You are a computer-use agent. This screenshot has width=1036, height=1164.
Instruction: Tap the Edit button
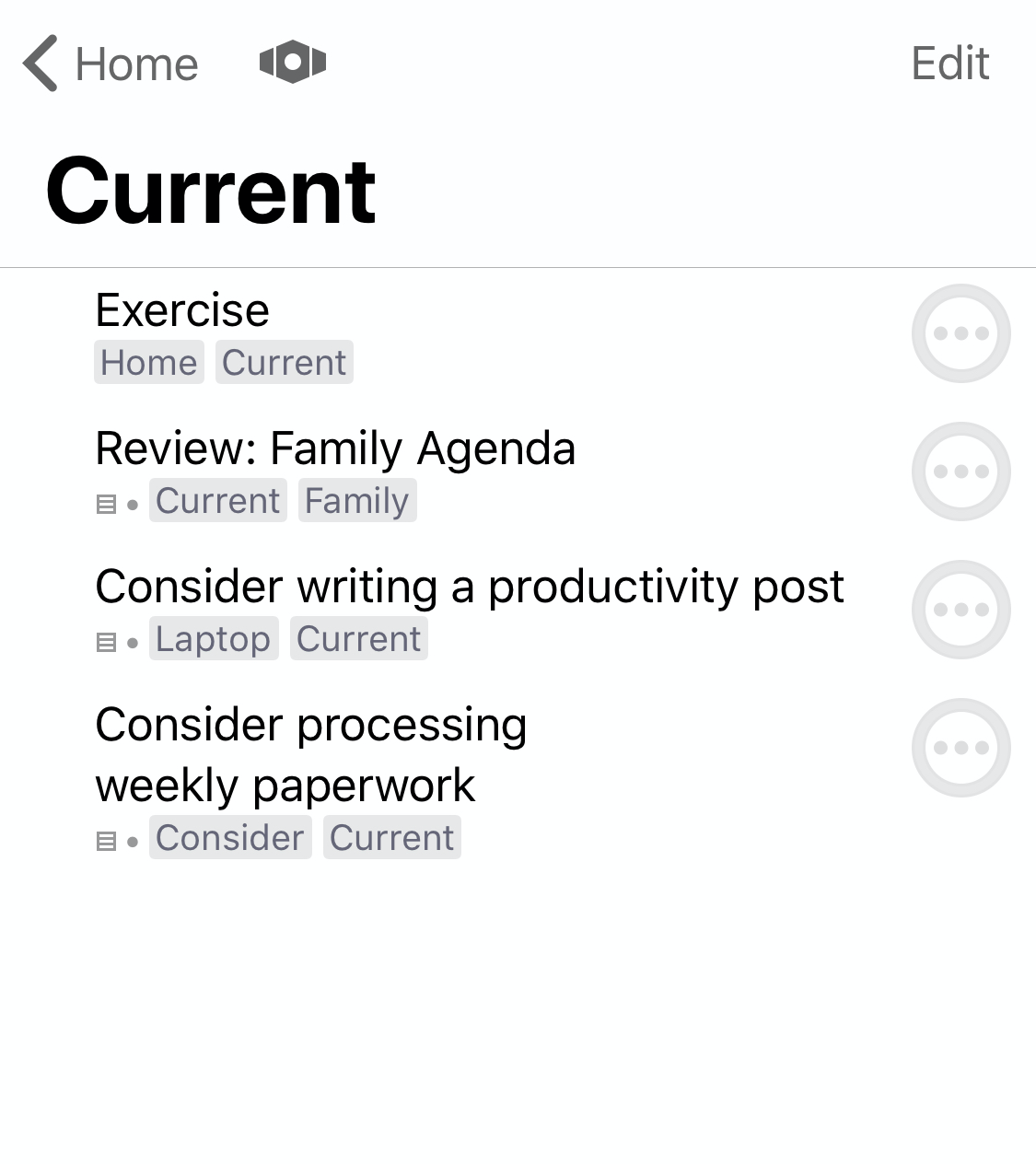pos(949,64)
